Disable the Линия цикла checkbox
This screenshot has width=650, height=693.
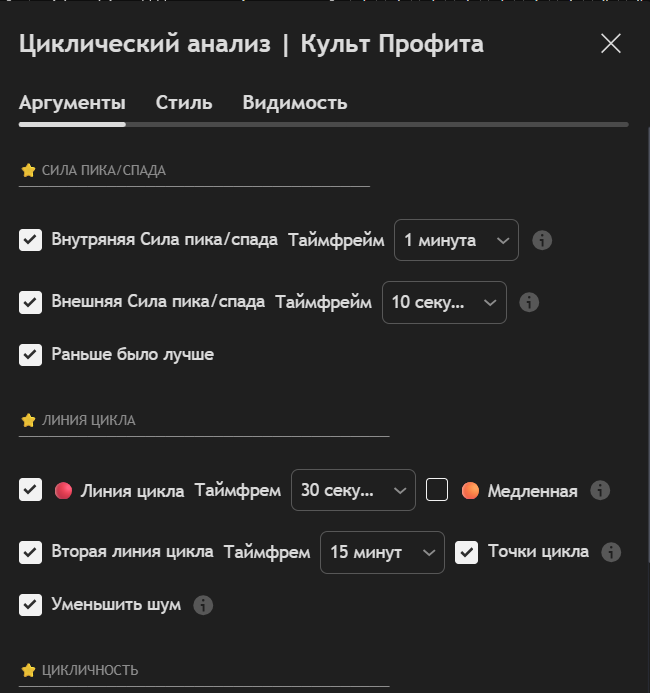(x=31, y=490)
